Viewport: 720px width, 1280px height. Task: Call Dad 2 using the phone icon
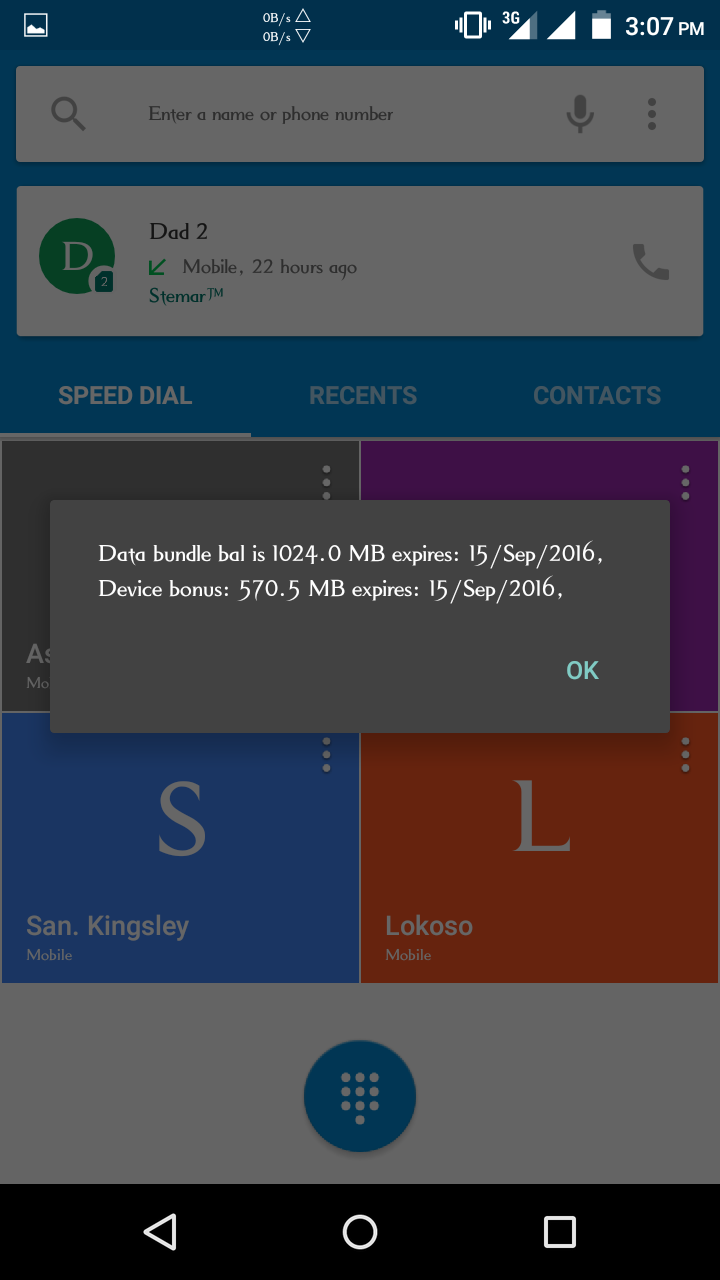click(651, 262)
